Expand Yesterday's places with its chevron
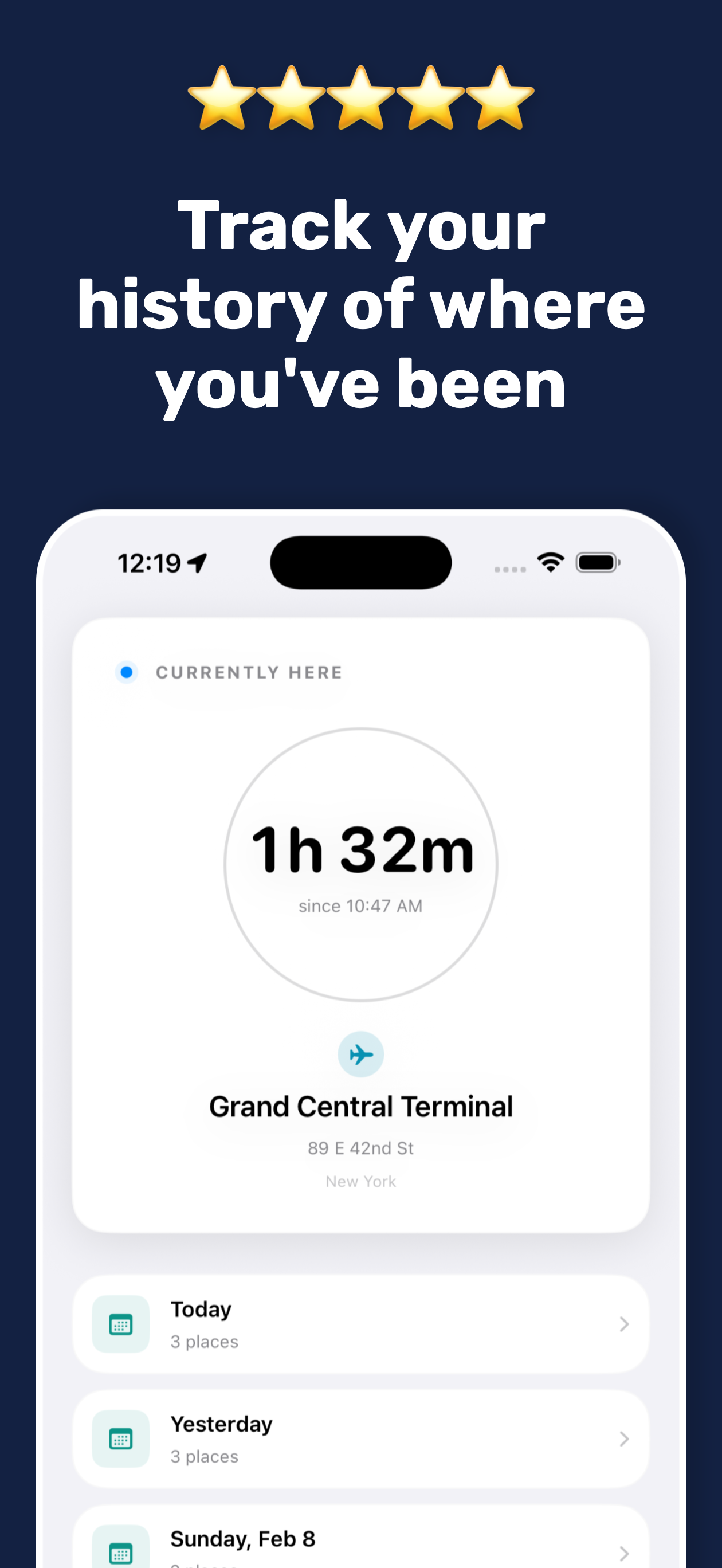This screenshot has width=722, height=1568. tap(625, 1439)
